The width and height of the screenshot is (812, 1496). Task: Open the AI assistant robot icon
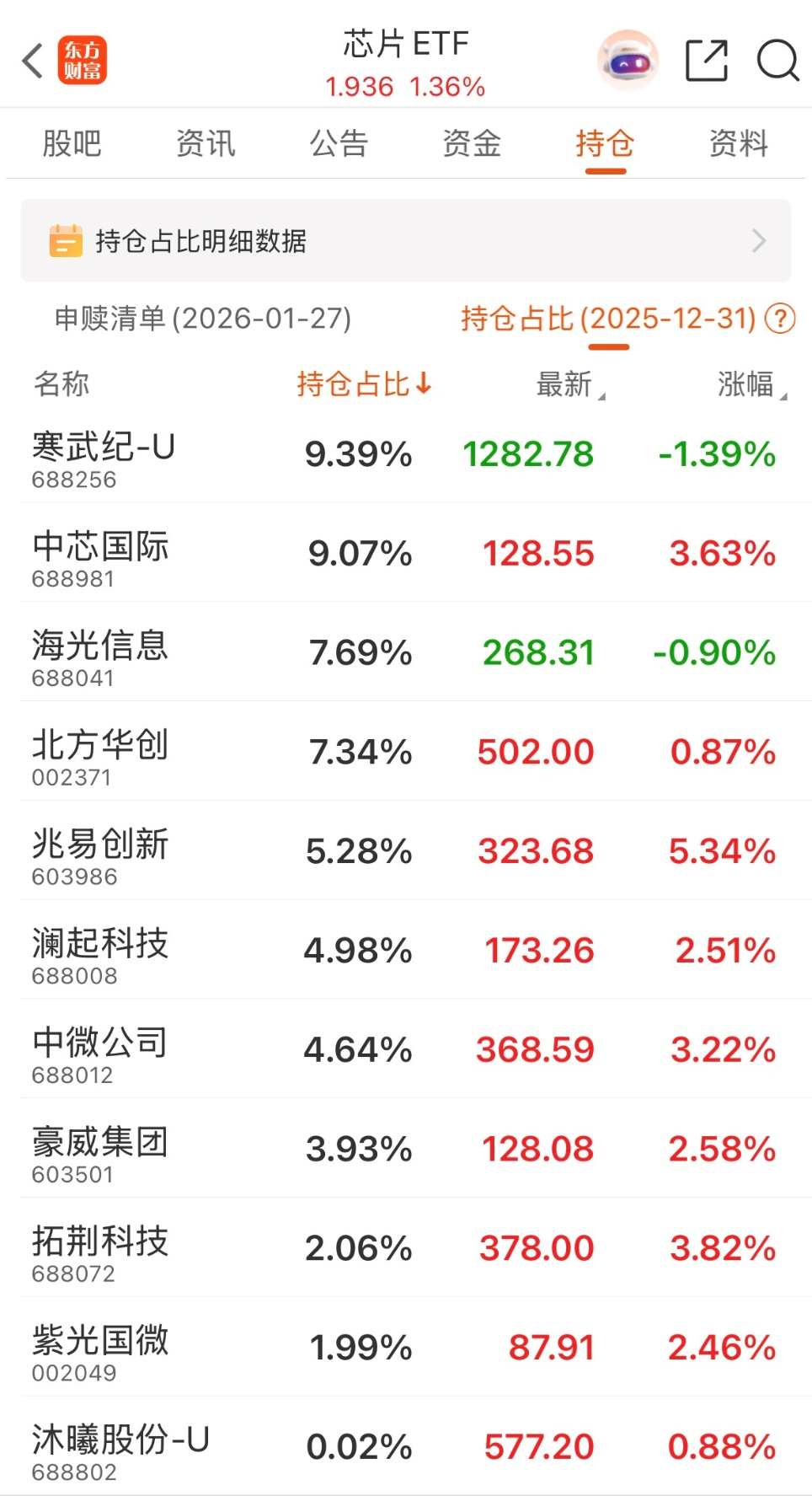click(x=628, y=60)
